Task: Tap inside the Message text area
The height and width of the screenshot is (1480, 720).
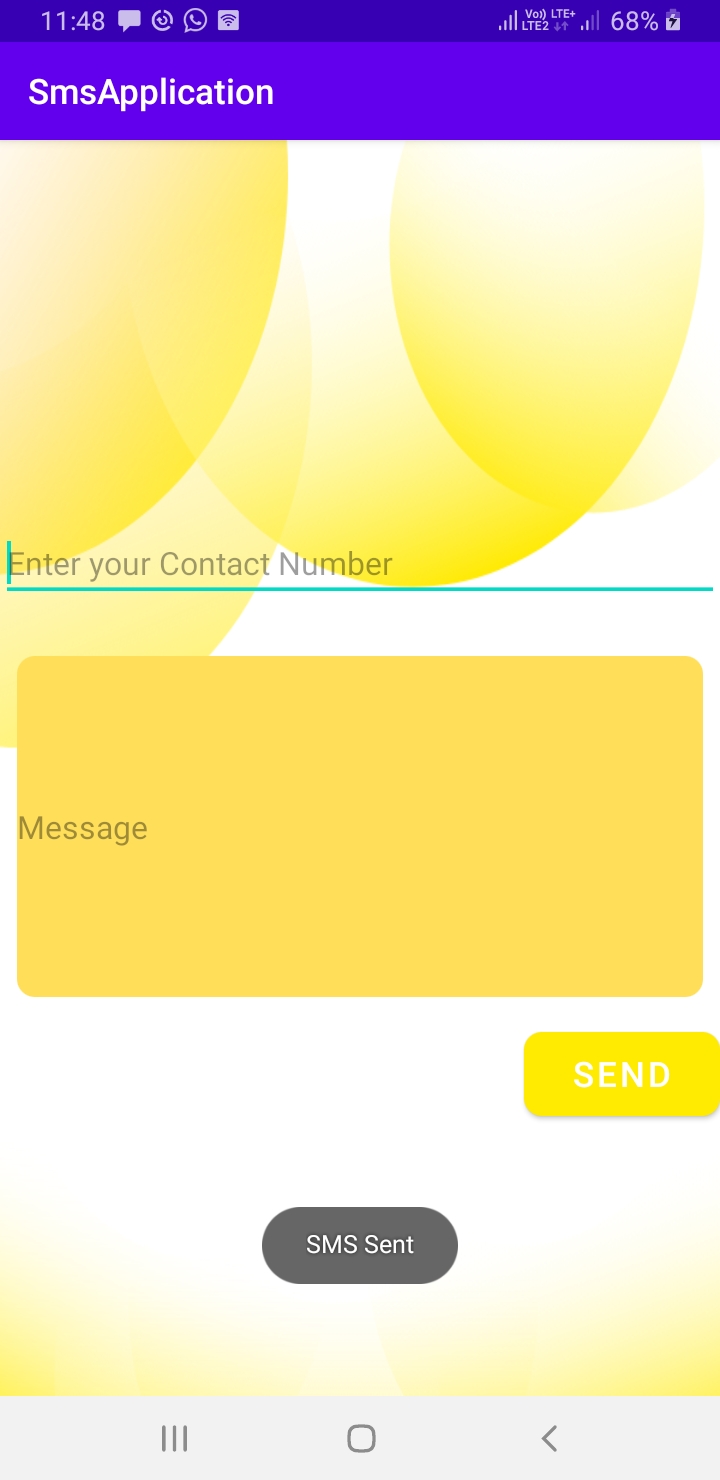Action: pos(360,825)
